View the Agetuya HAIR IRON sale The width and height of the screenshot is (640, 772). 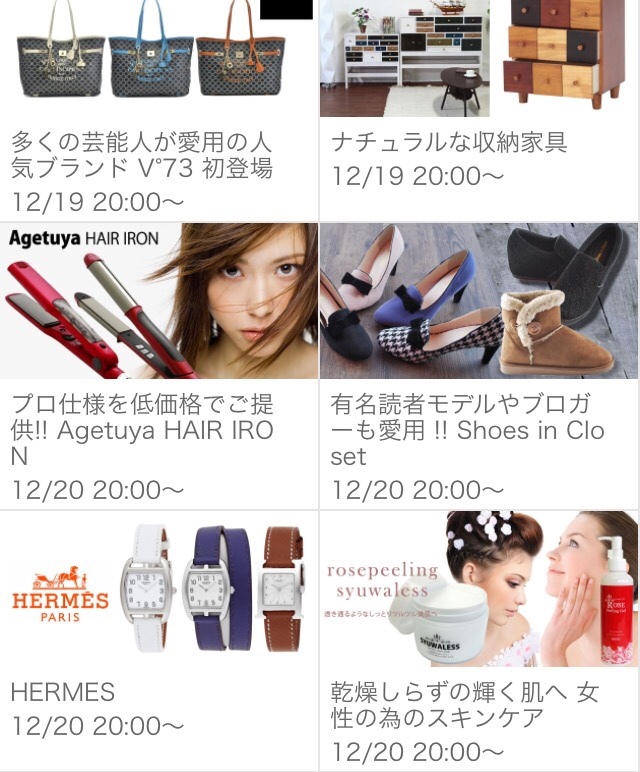(x=159, y=365)
